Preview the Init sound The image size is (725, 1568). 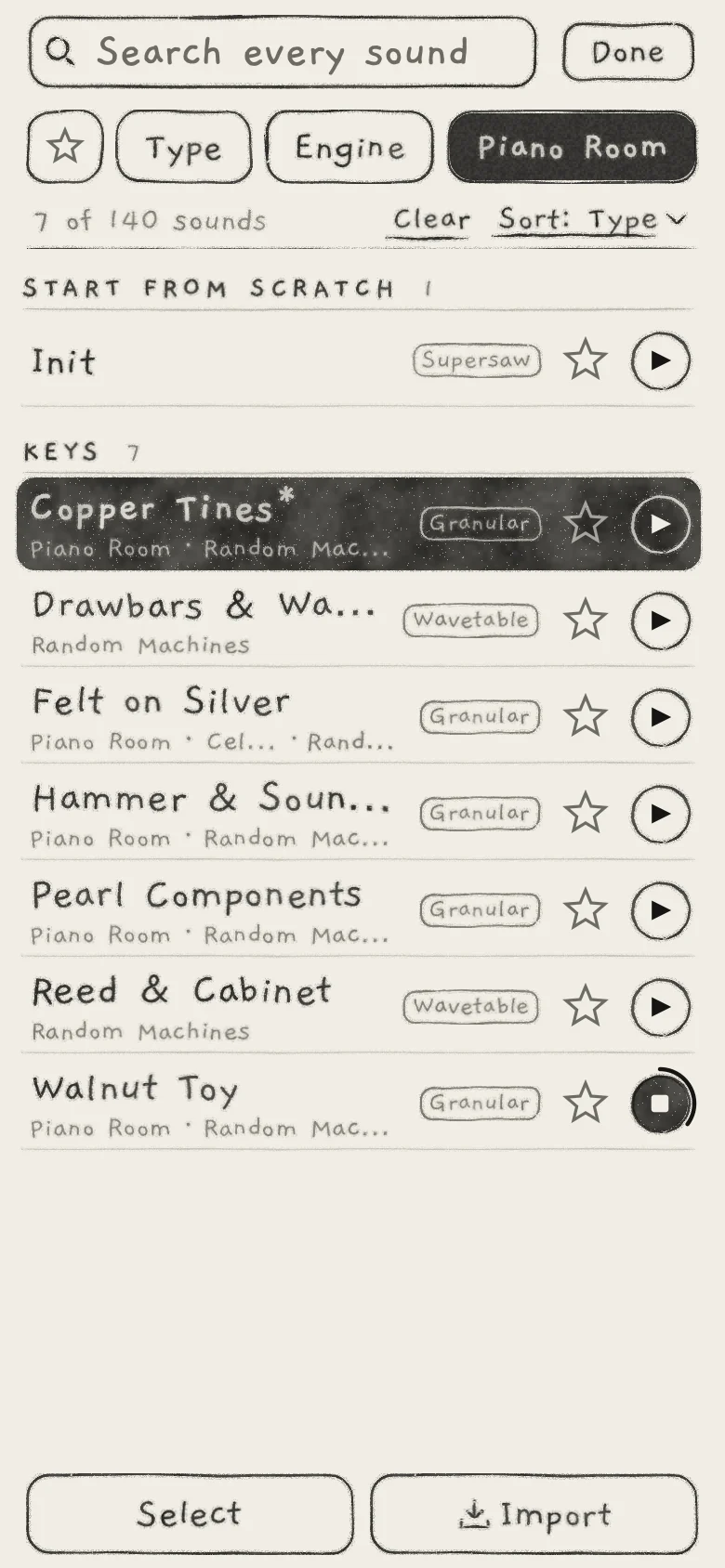coord(660,360)
